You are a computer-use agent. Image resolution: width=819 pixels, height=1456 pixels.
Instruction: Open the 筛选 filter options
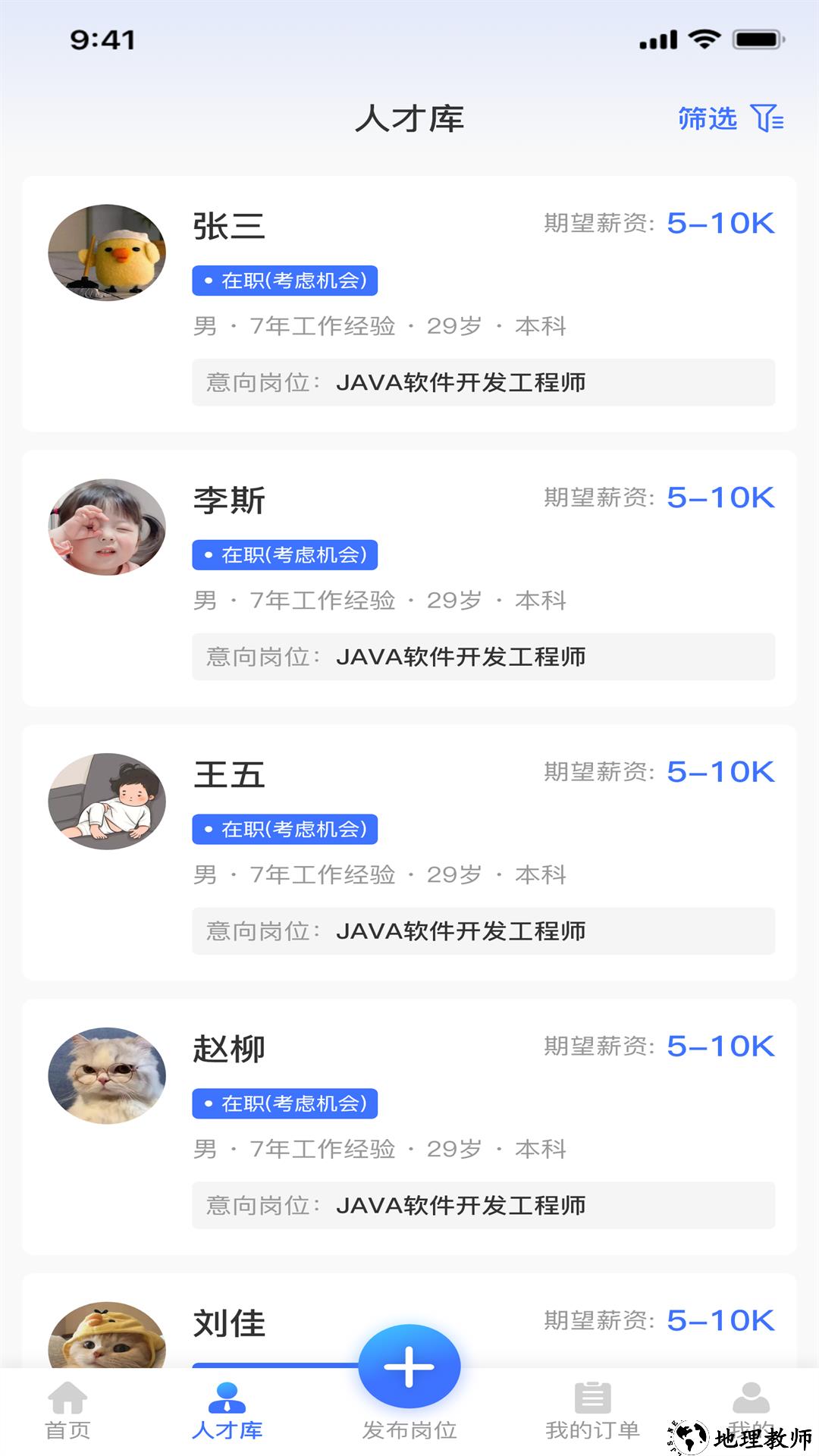(730, 118)
